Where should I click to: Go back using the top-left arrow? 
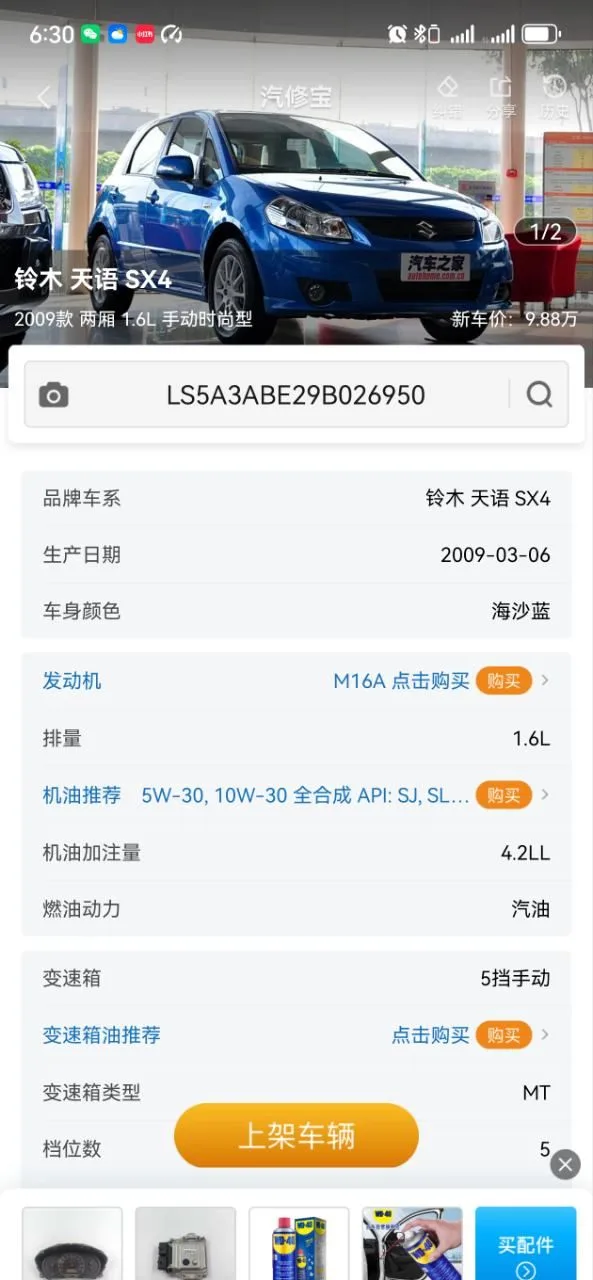43,97
